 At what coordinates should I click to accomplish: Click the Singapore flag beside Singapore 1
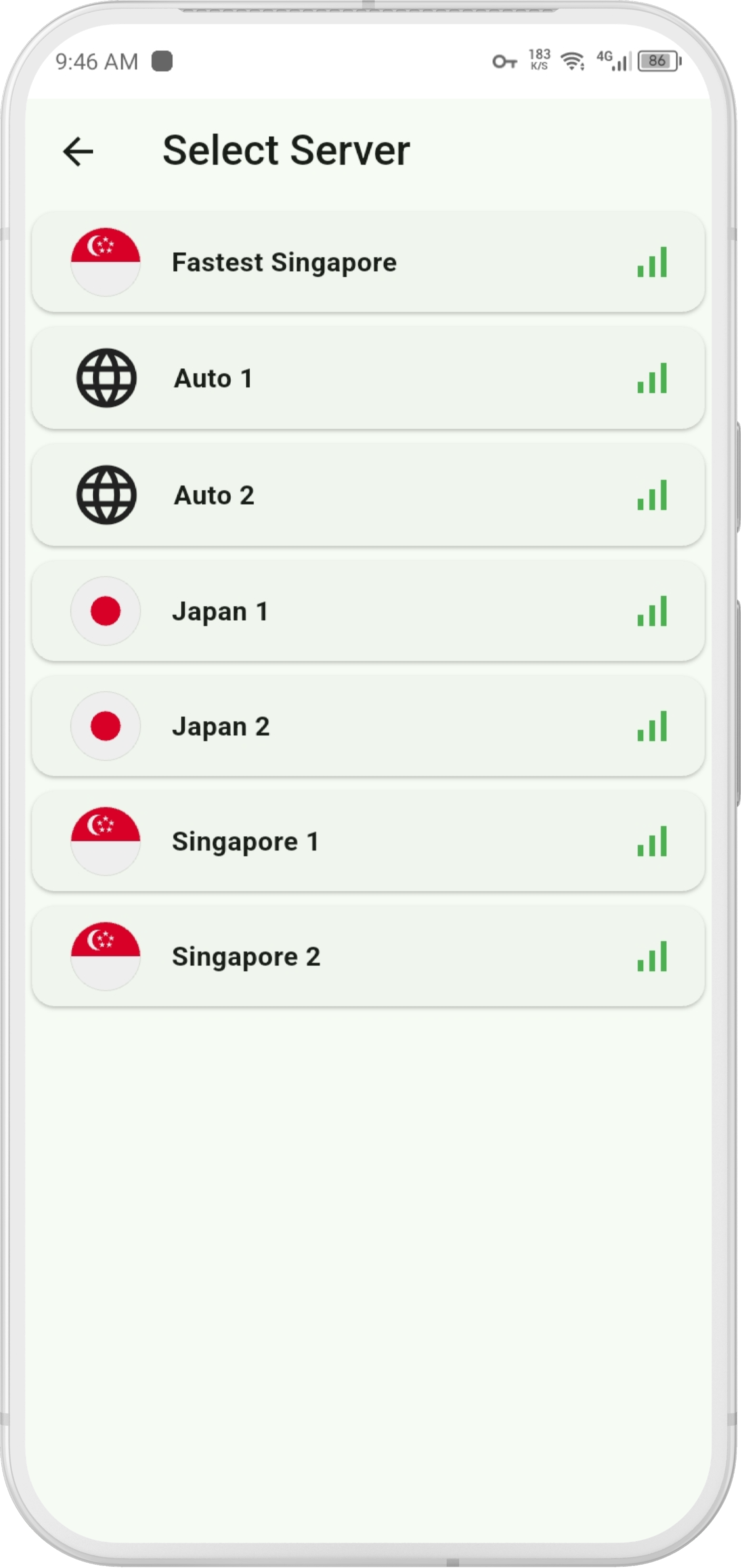[x=105, y=841]
